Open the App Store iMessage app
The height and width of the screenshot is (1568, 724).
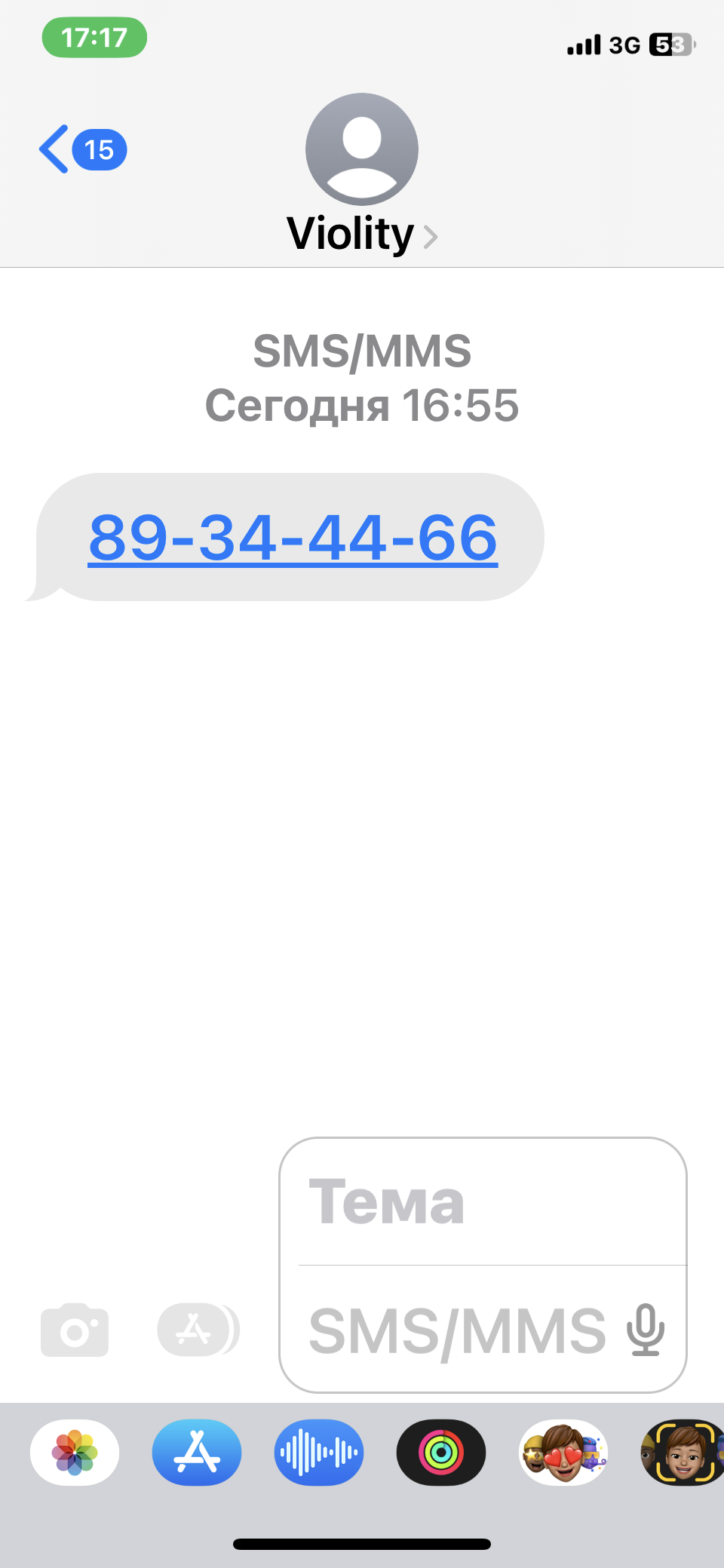[197, 1452]
